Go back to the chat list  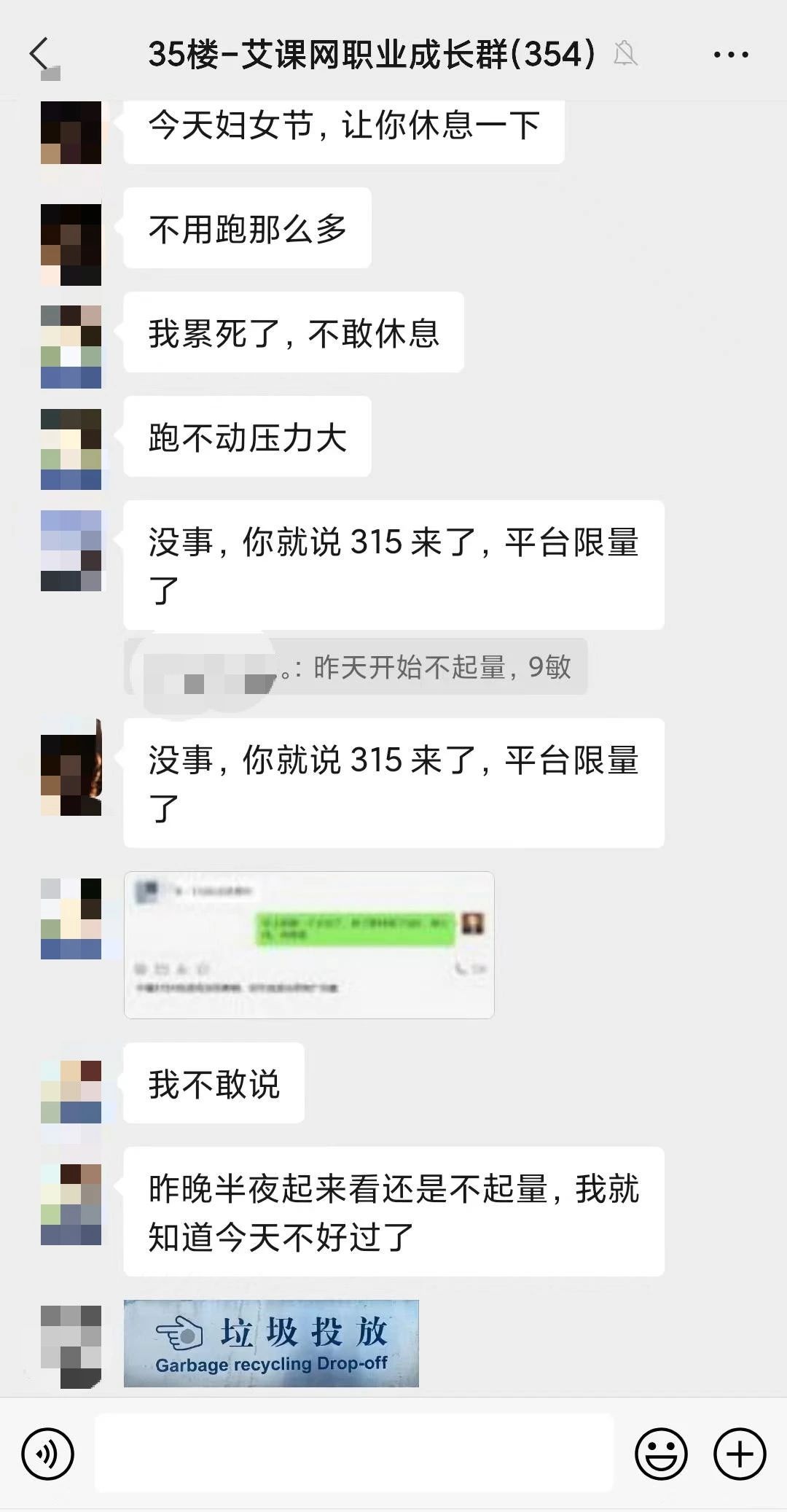tap(39, 55)
